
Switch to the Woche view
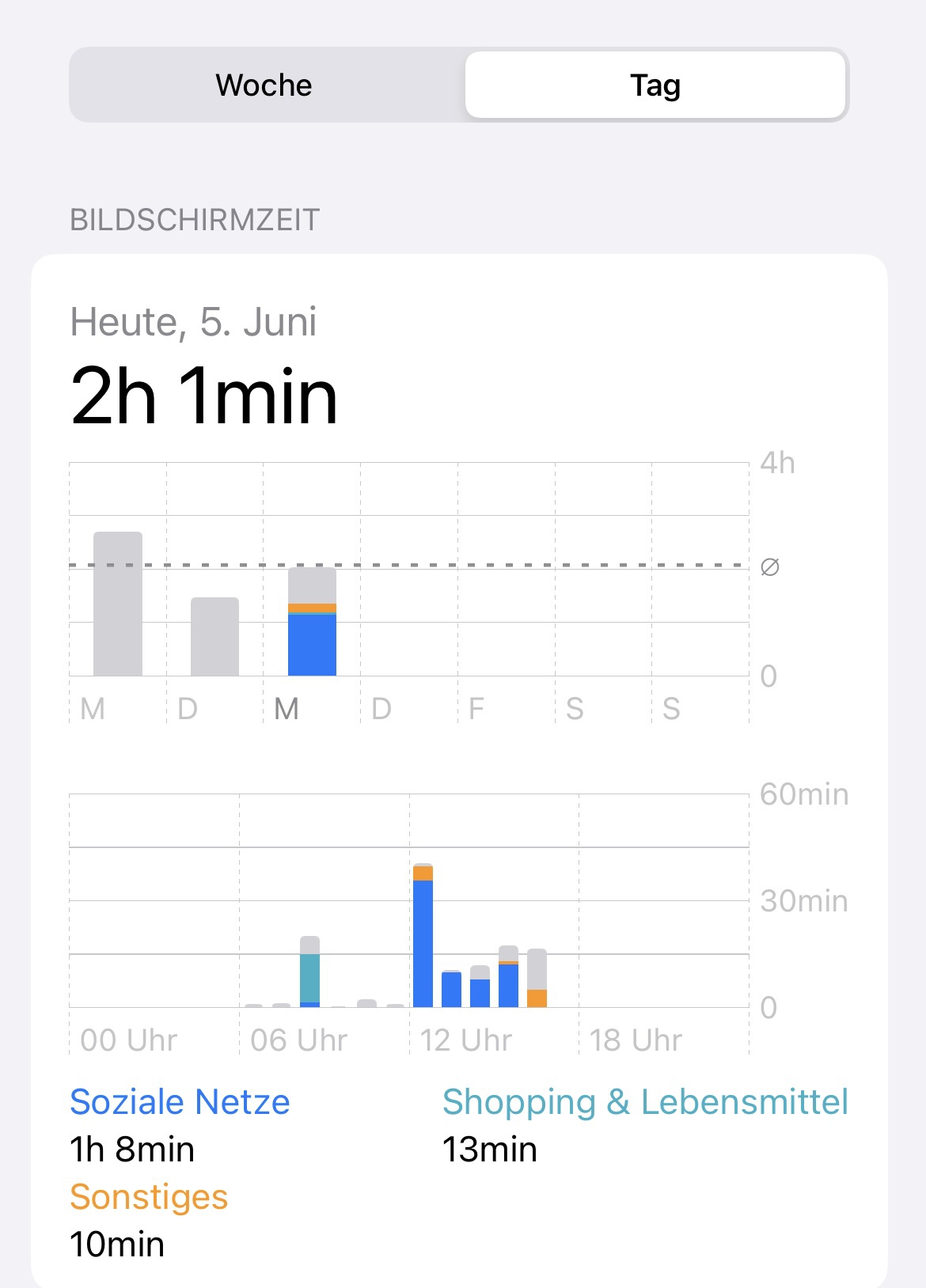(x=264, y=85)
